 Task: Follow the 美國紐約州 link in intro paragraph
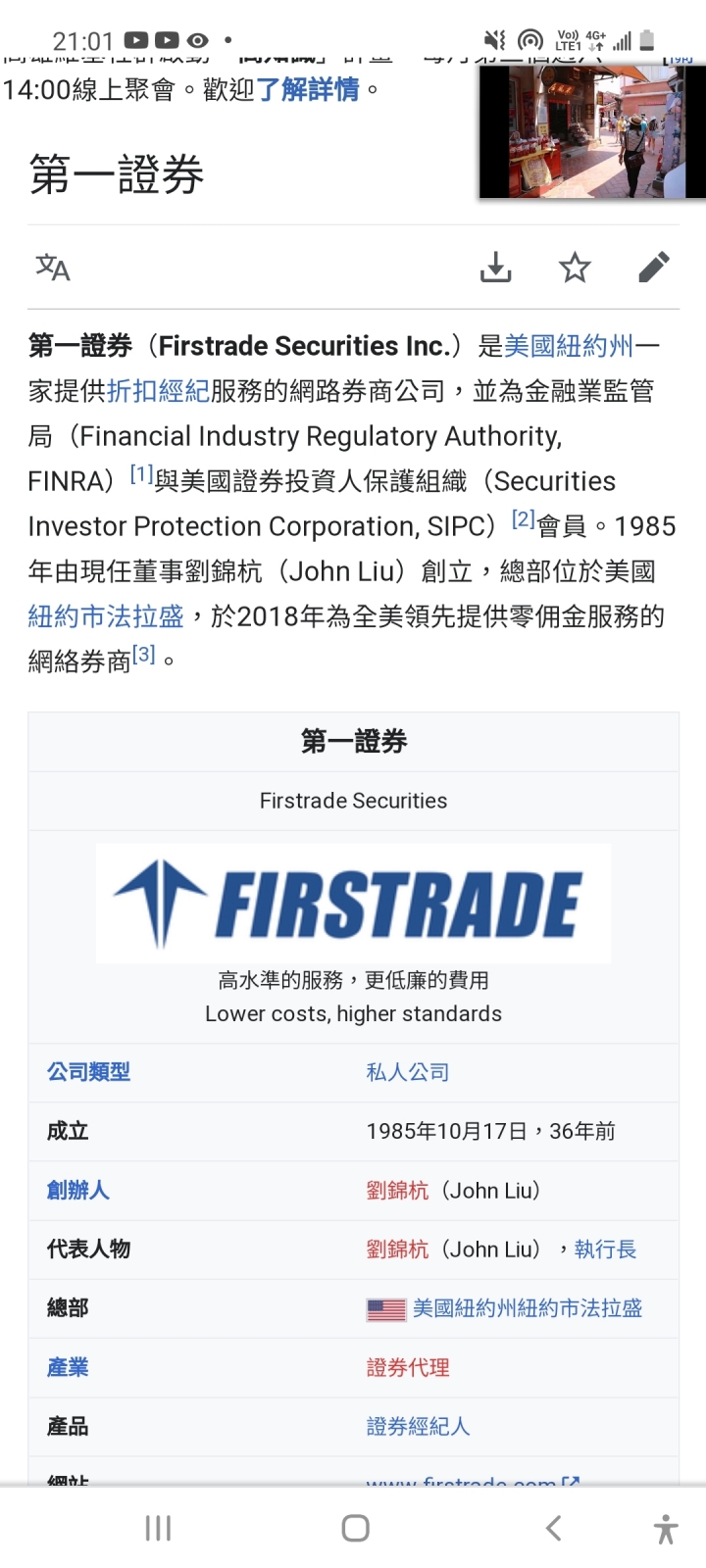click(569, 346)
